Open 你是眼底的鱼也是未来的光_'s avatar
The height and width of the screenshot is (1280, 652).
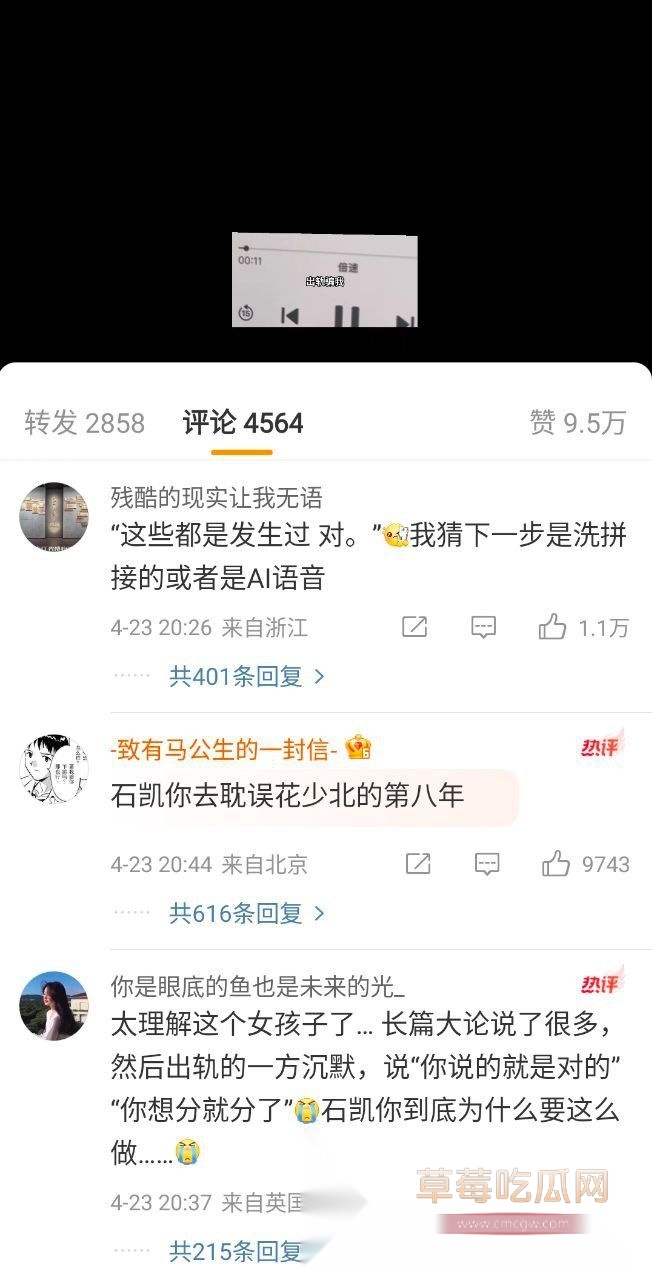pos(54,1005)
